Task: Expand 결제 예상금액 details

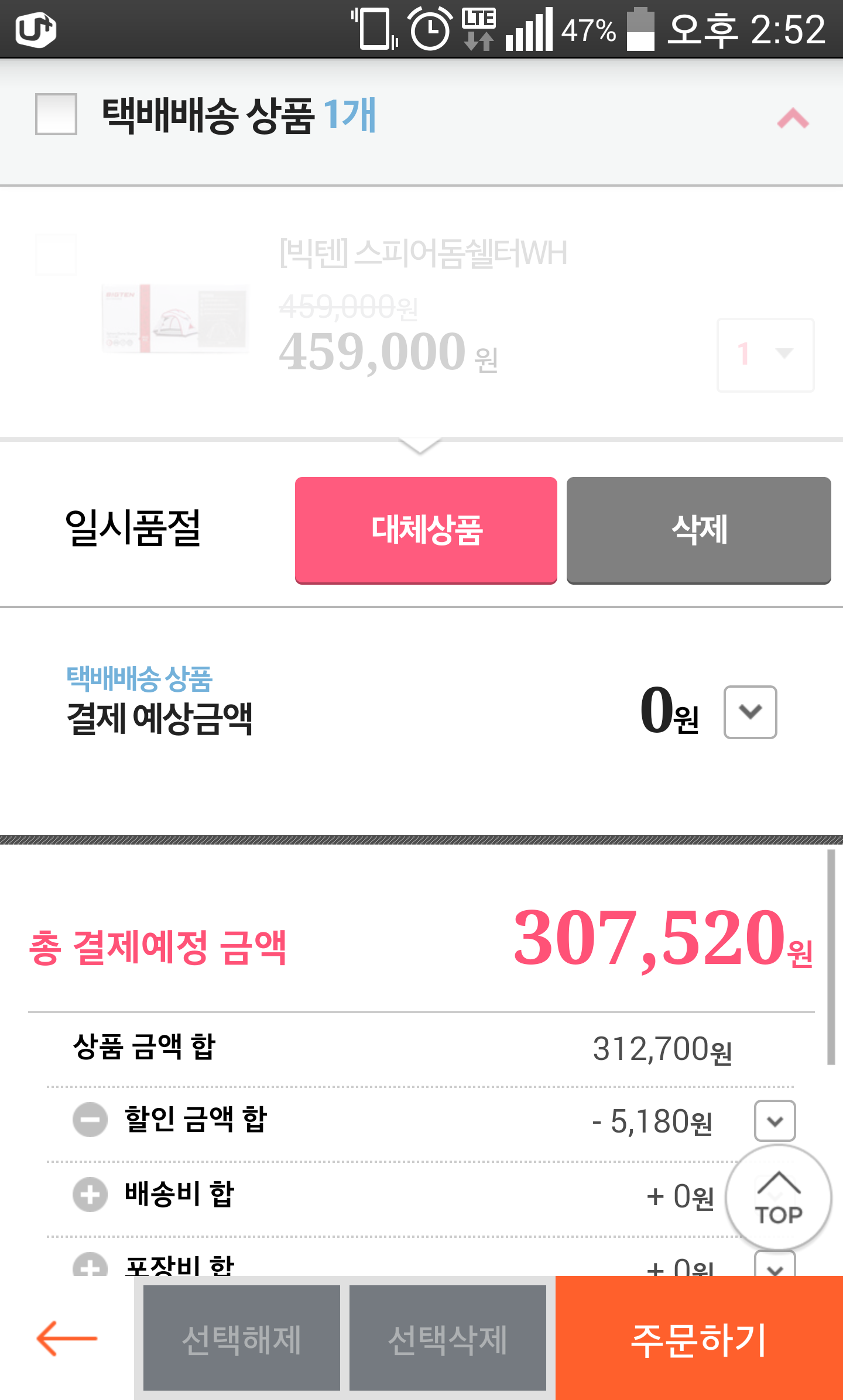Action: pos(750,712)
